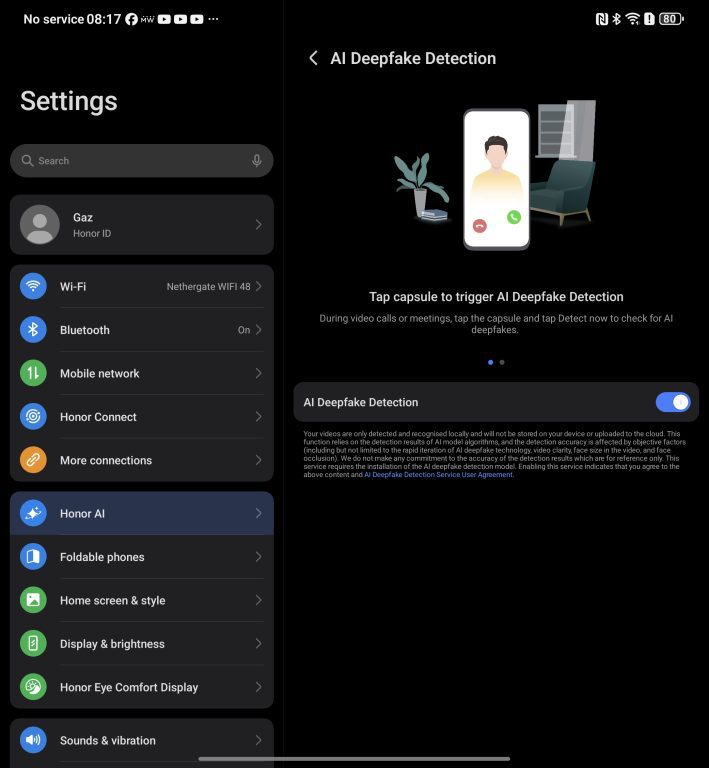Image resolution: width=709 pixels, height=768 pixels.
Task: Open the Gaz Honor ID account
Action: point(141,225)
